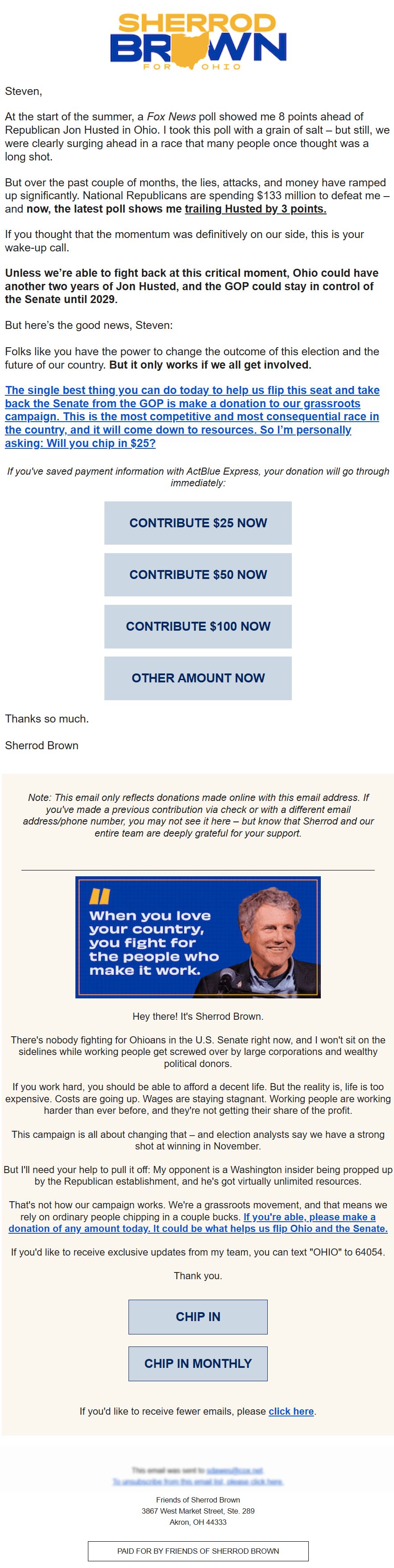
Task: Tap the blurred unsubscribe link in footer
Action: 198,1482
